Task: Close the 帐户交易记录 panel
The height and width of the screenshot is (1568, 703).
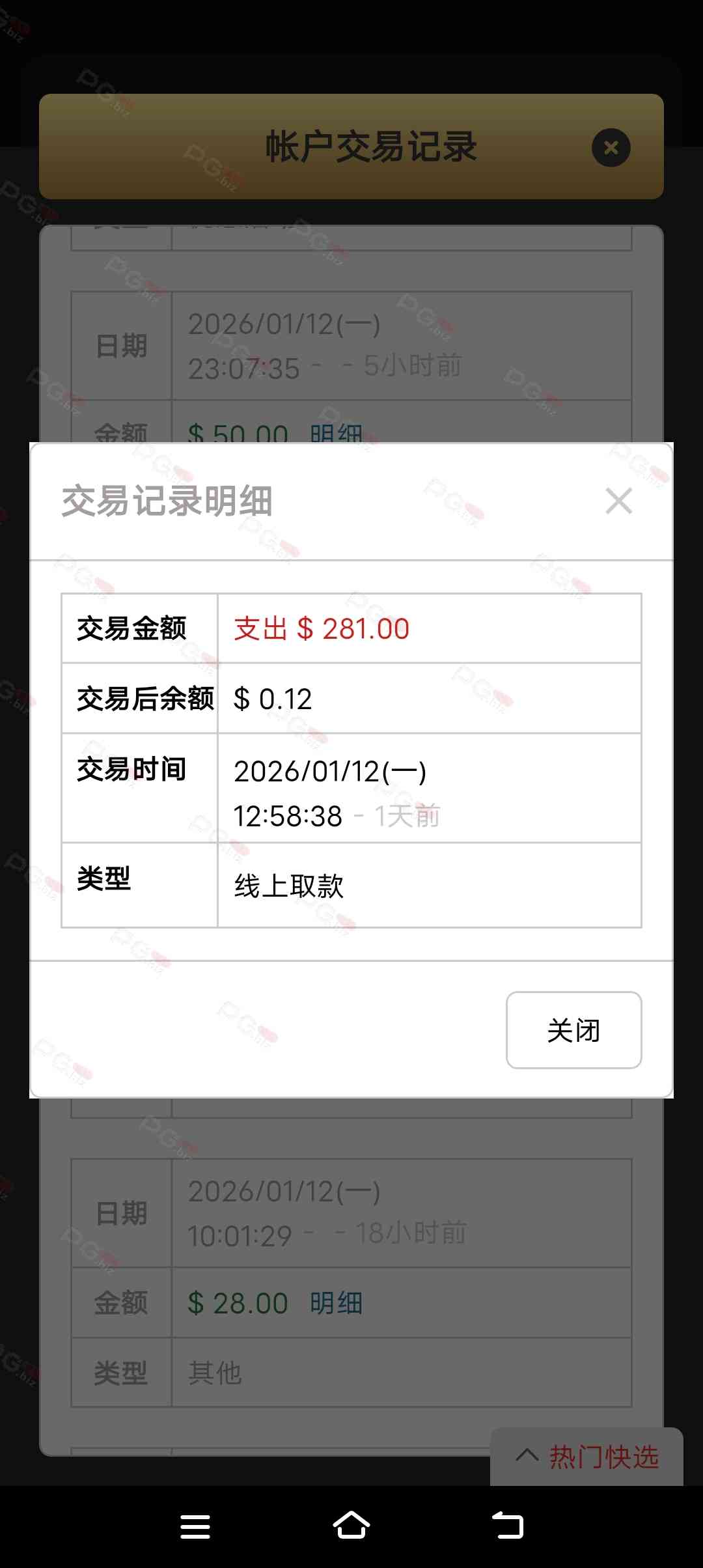Action: 611,148
